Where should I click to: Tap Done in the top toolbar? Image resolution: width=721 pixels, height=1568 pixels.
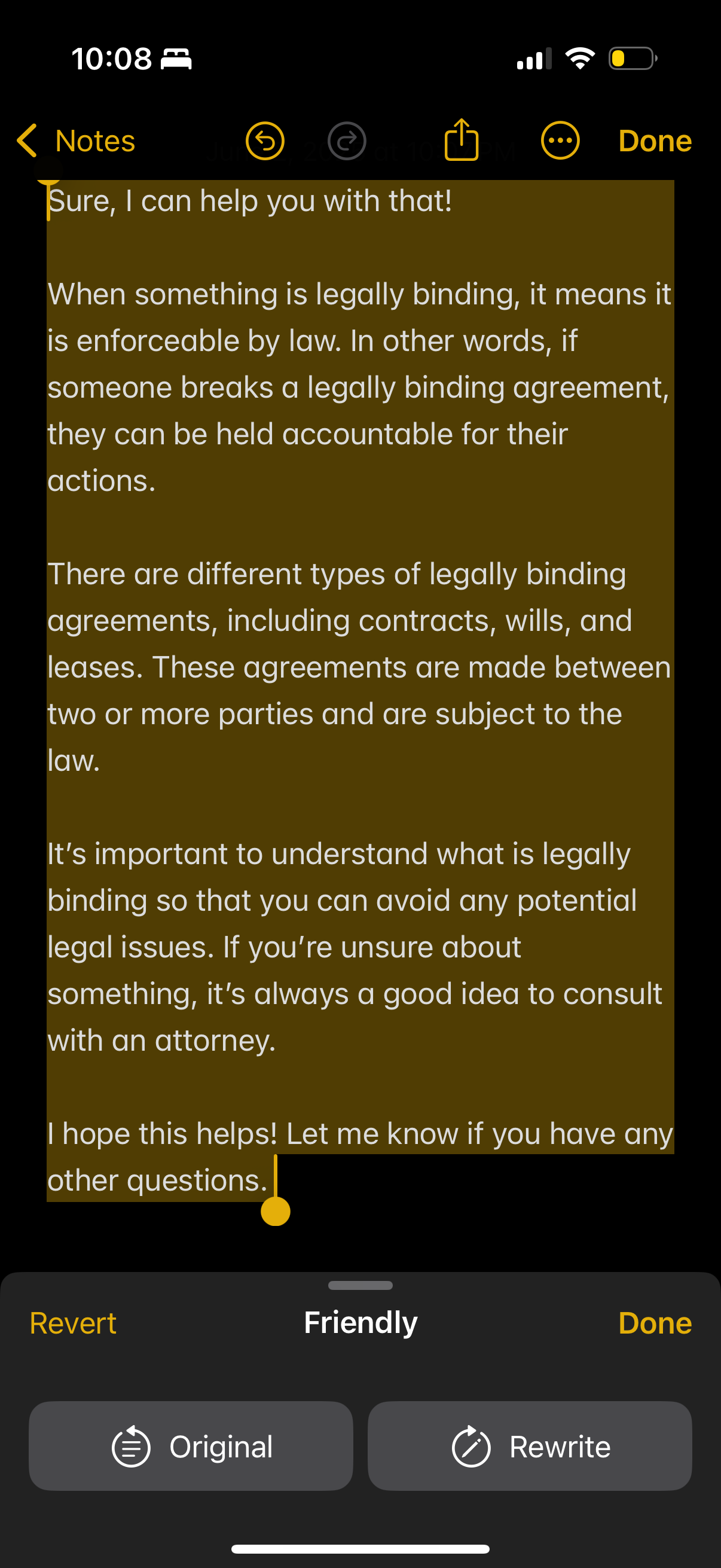655,141
